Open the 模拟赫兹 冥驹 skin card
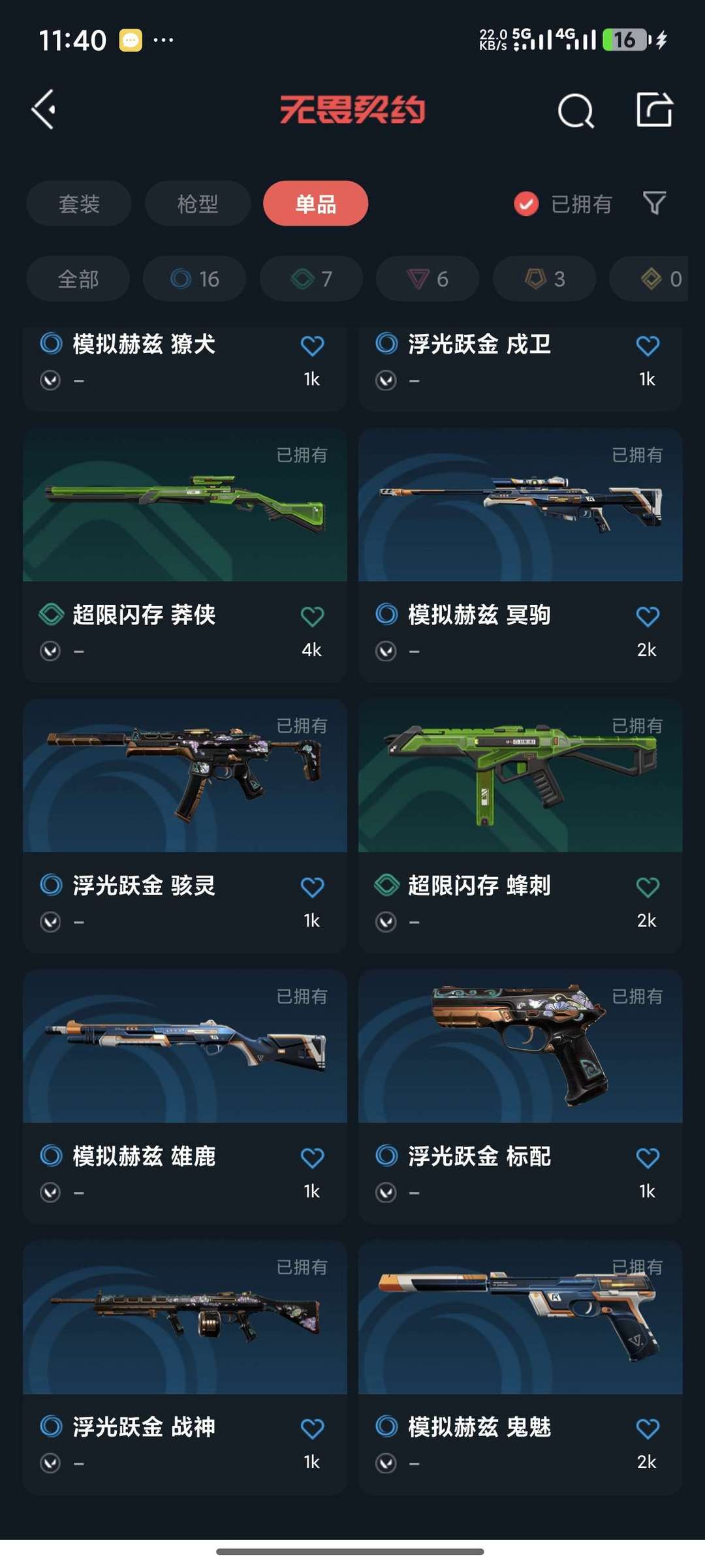The image size is (705, 1568). click(520, 555)
